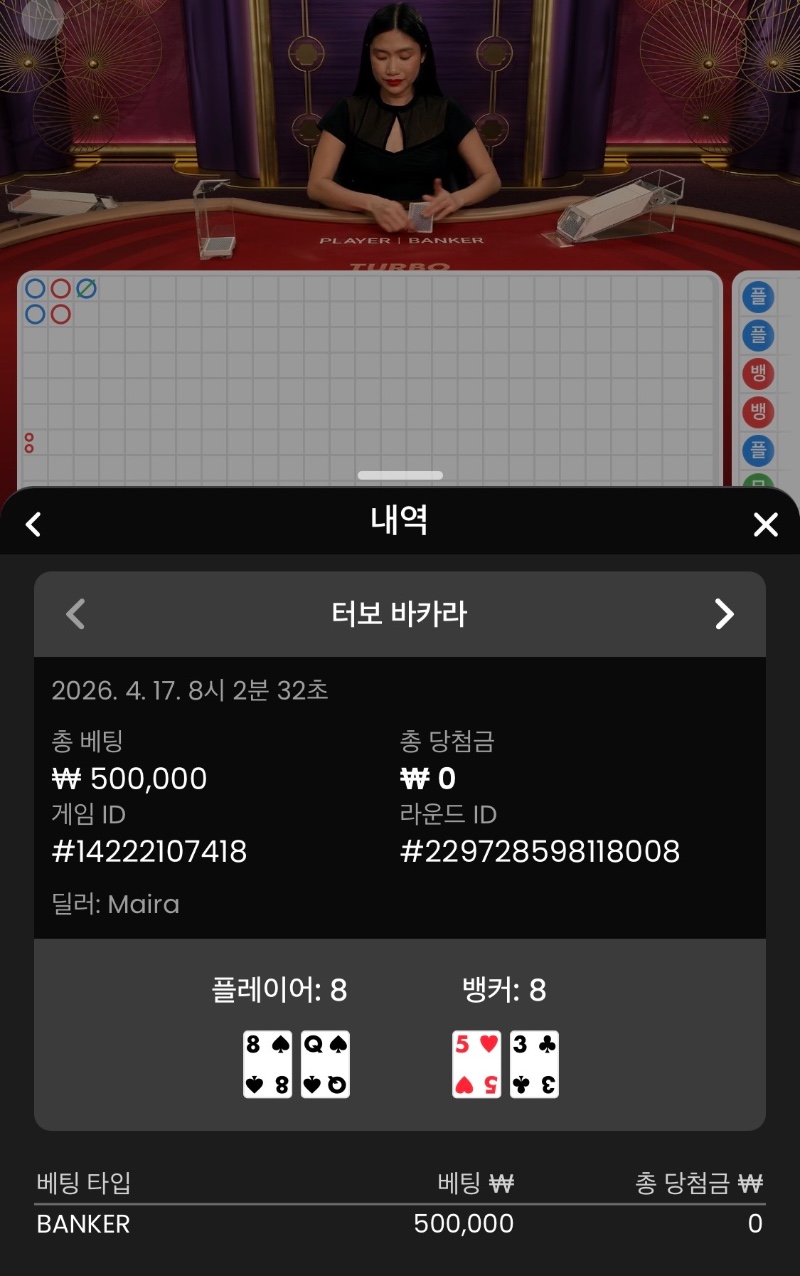Show the previous 터보 바카라 round
This screenshot has width=800, height=1276.
point(76,613)
